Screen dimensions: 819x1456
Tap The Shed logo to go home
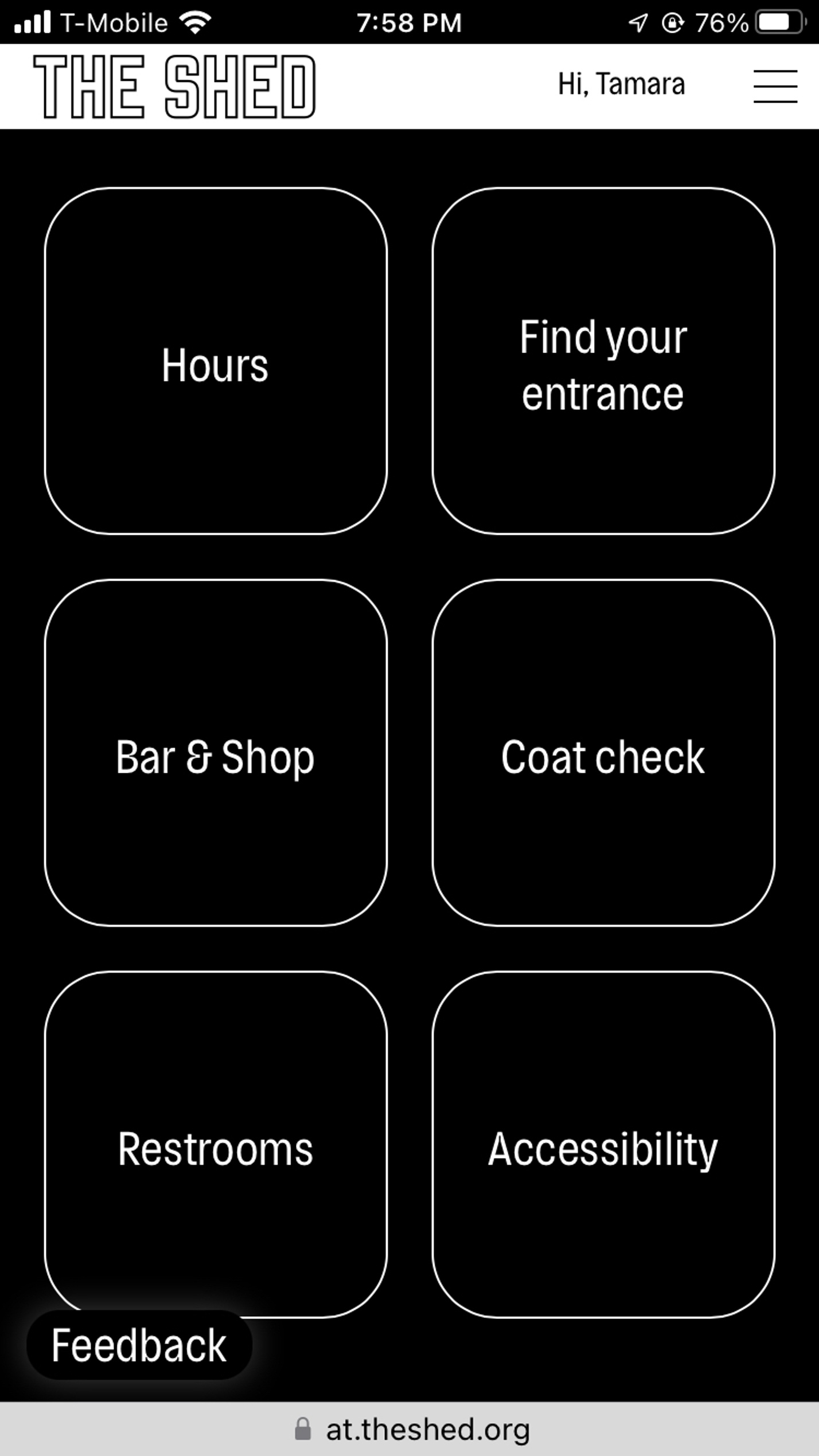coord(174,87)
